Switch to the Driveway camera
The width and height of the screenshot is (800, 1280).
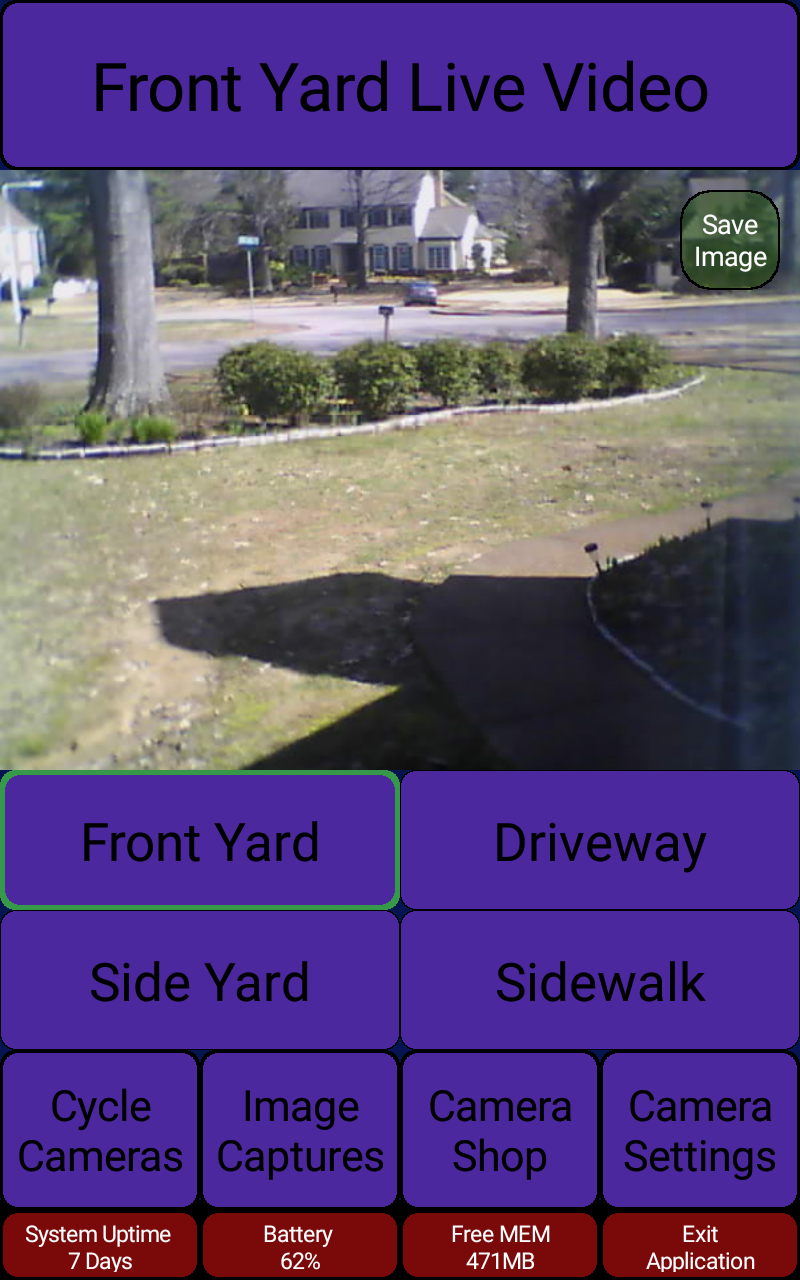[600, 840]
